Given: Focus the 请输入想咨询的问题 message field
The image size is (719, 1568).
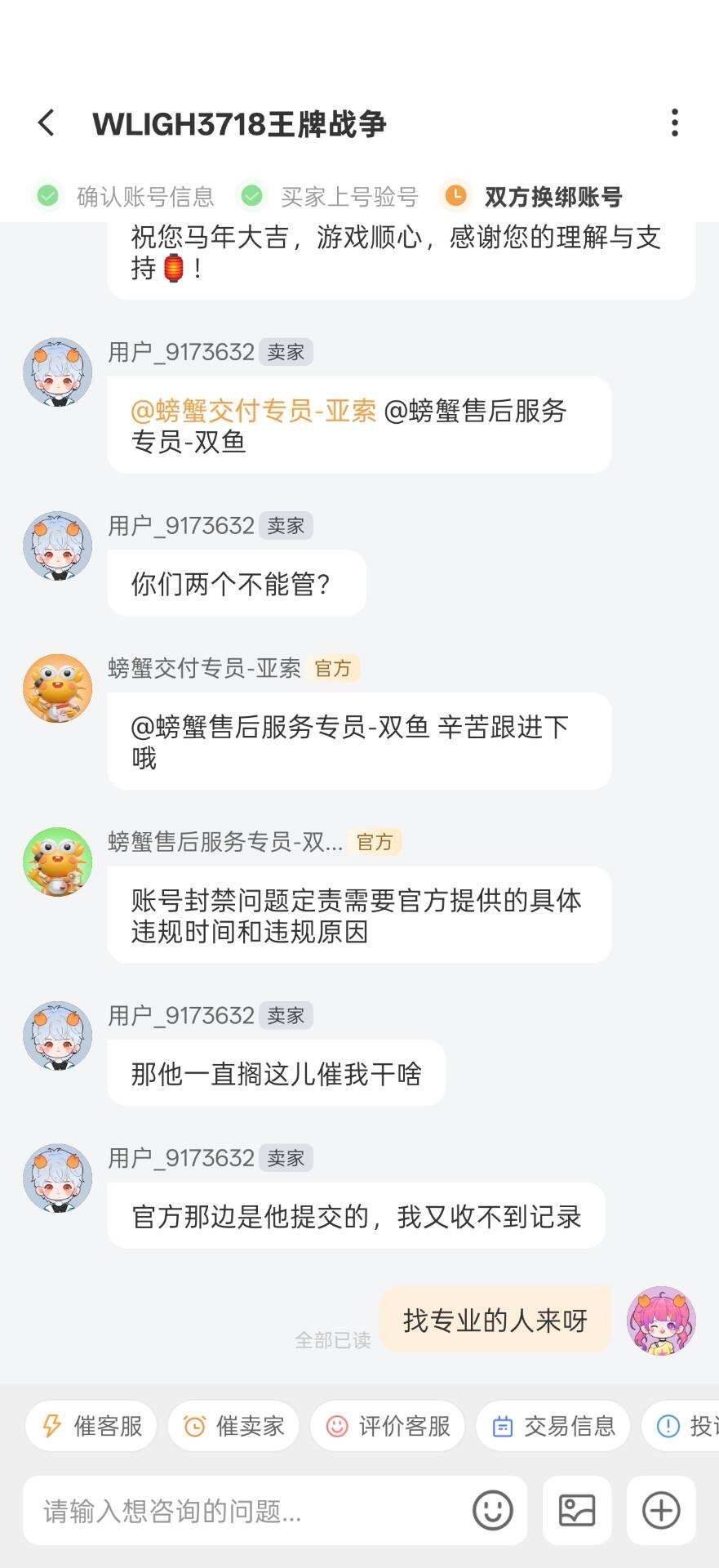Looking at the screenshot, I should click(245, 1511).
